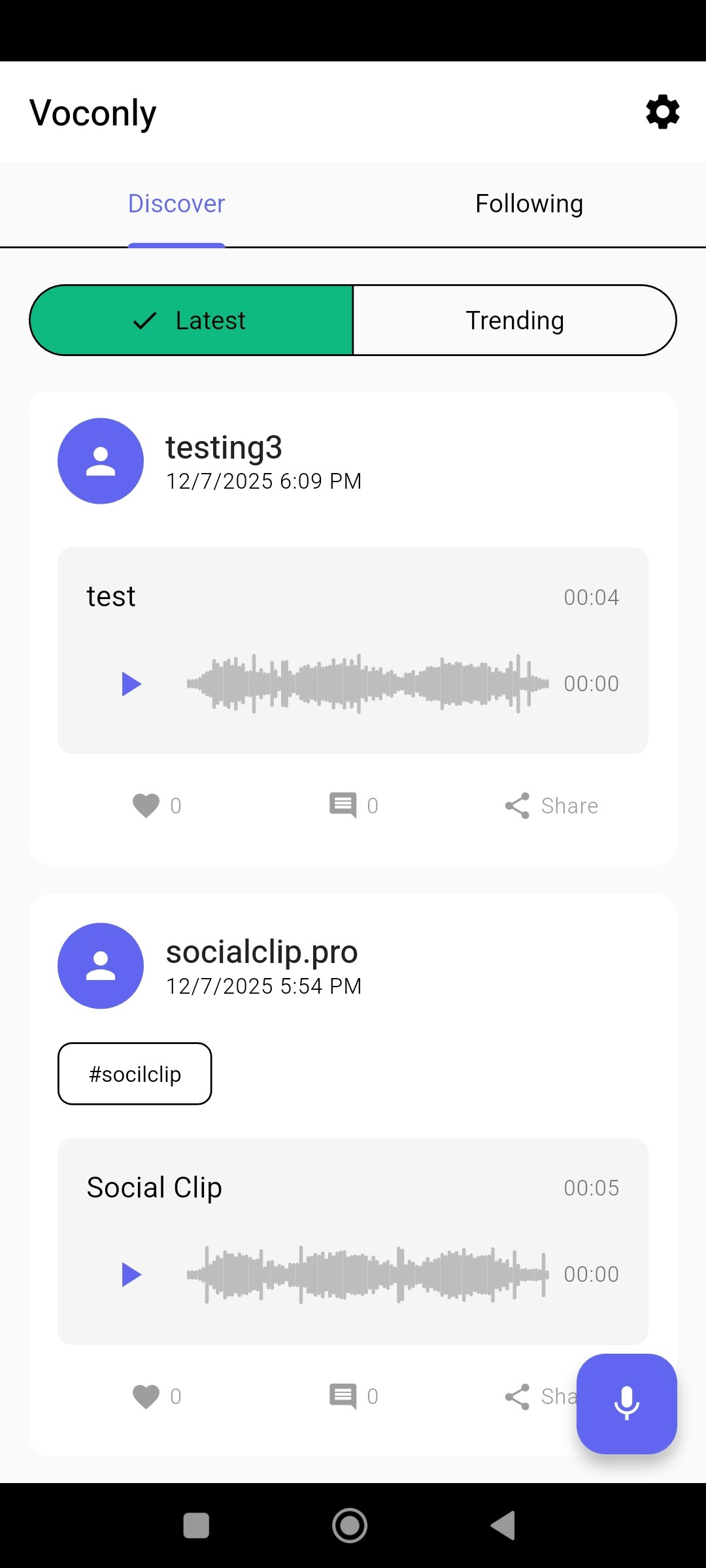Play the "test" audio clip
The width and height of the screenshot is (706, 1568).
[131, 684]
